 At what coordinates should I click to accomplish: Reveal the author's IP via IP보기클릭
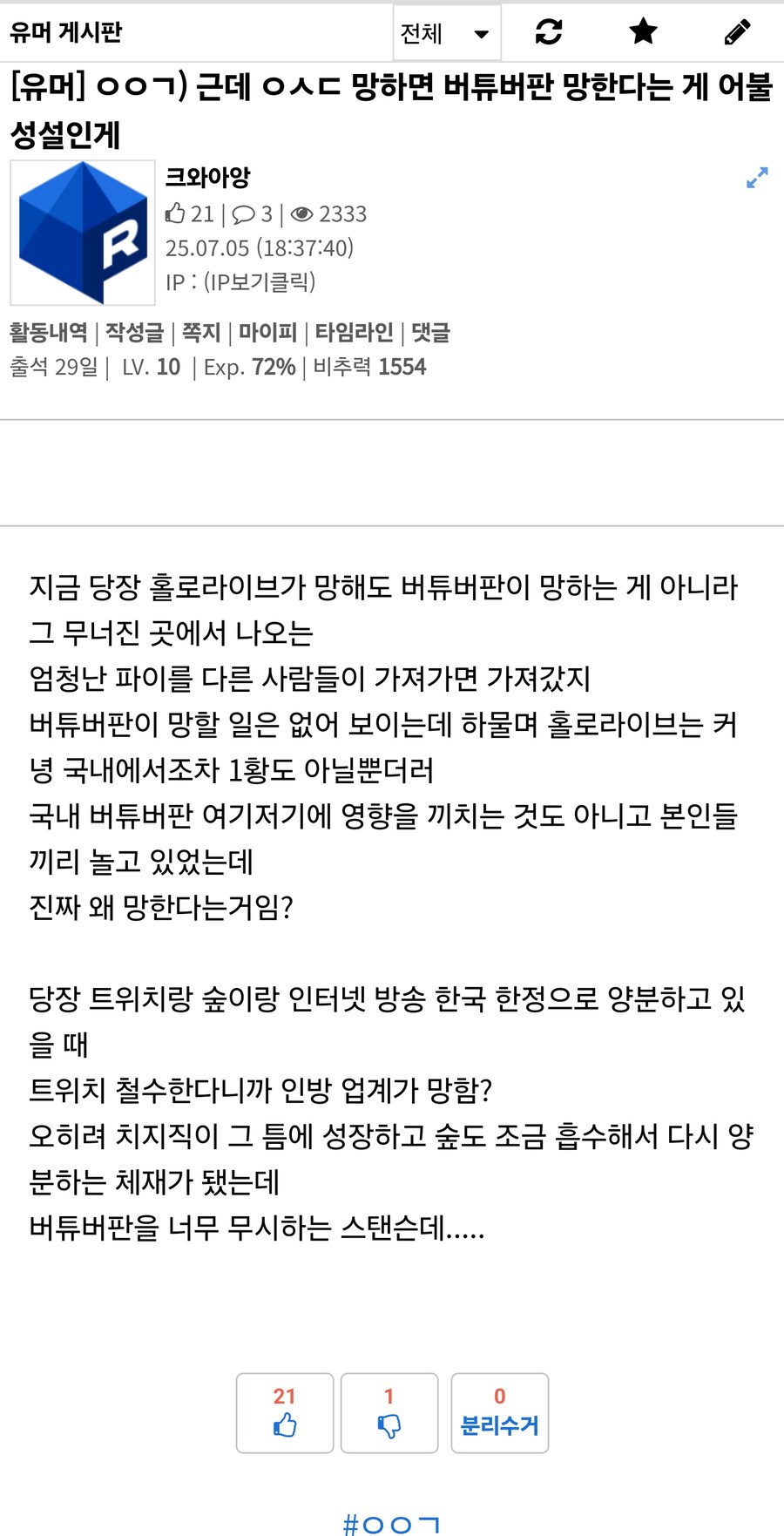click(x=260, y=282)
